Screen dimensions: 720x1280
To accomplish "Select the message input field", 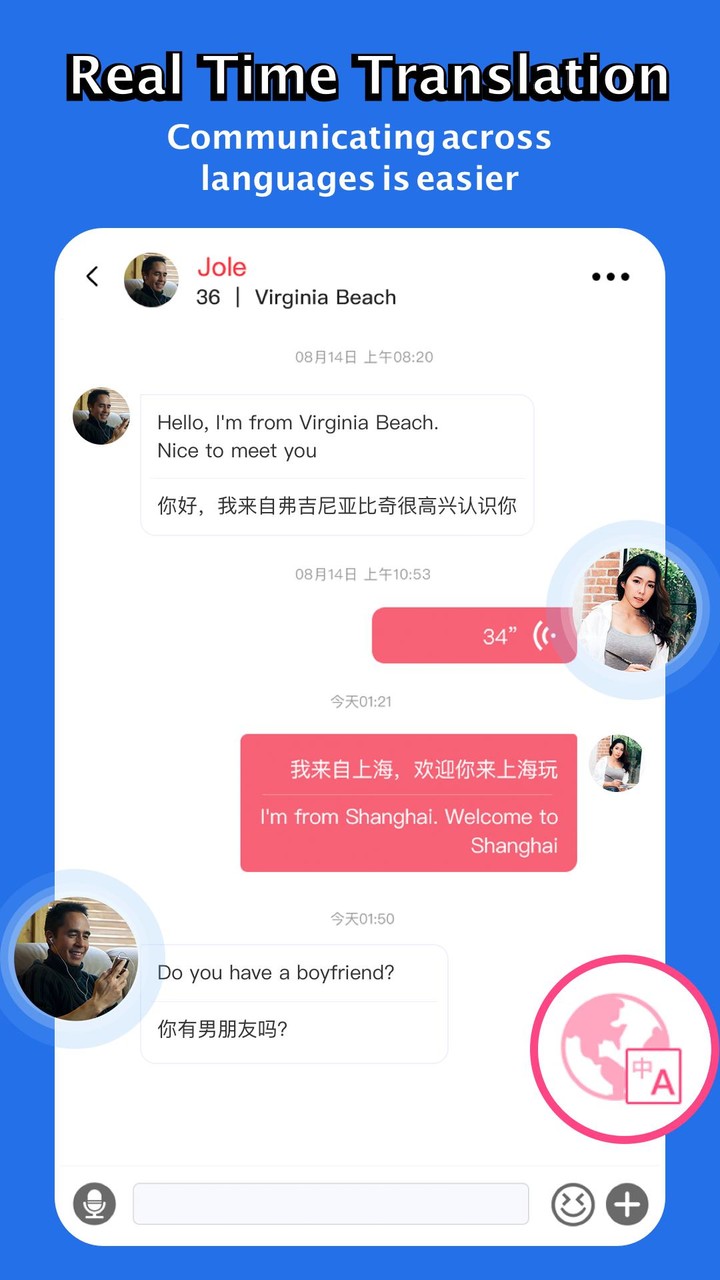I will tap(330, 1204).
